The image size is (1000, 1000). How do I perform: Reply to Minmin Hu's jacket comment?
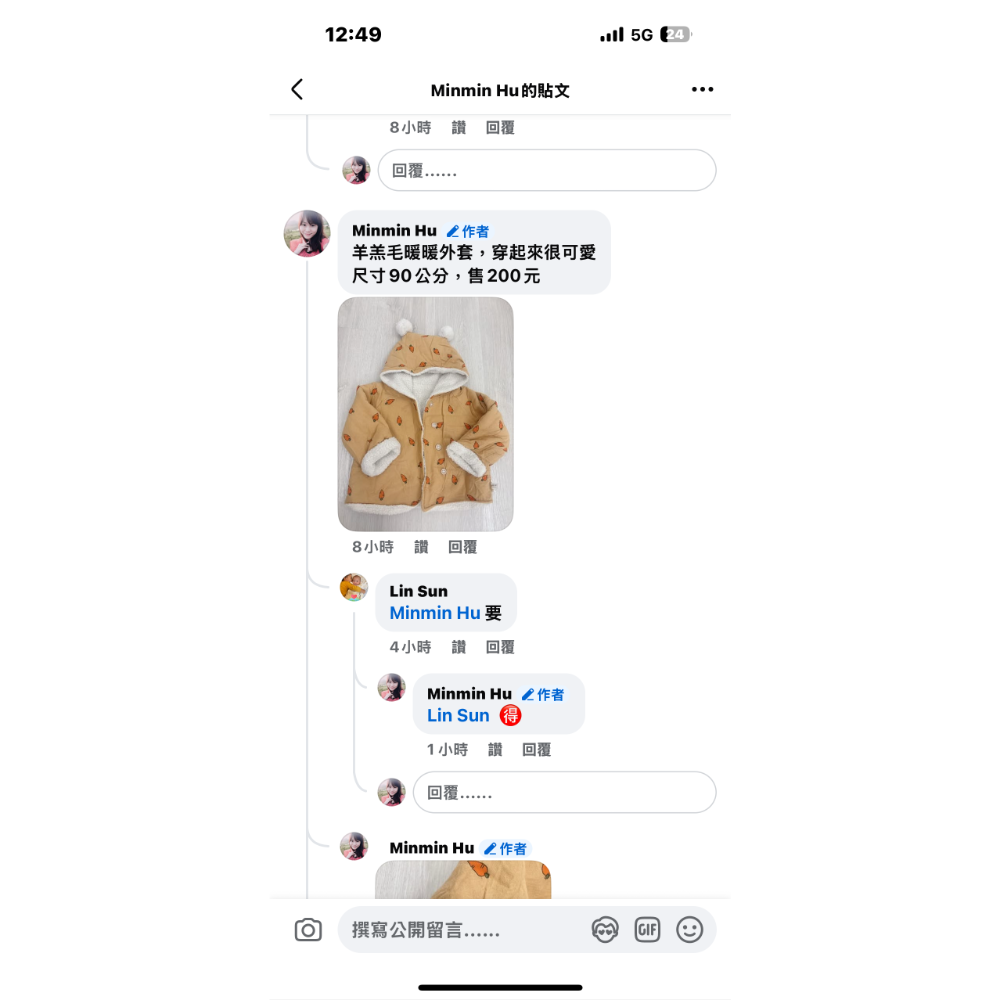[x=462, y=547]
